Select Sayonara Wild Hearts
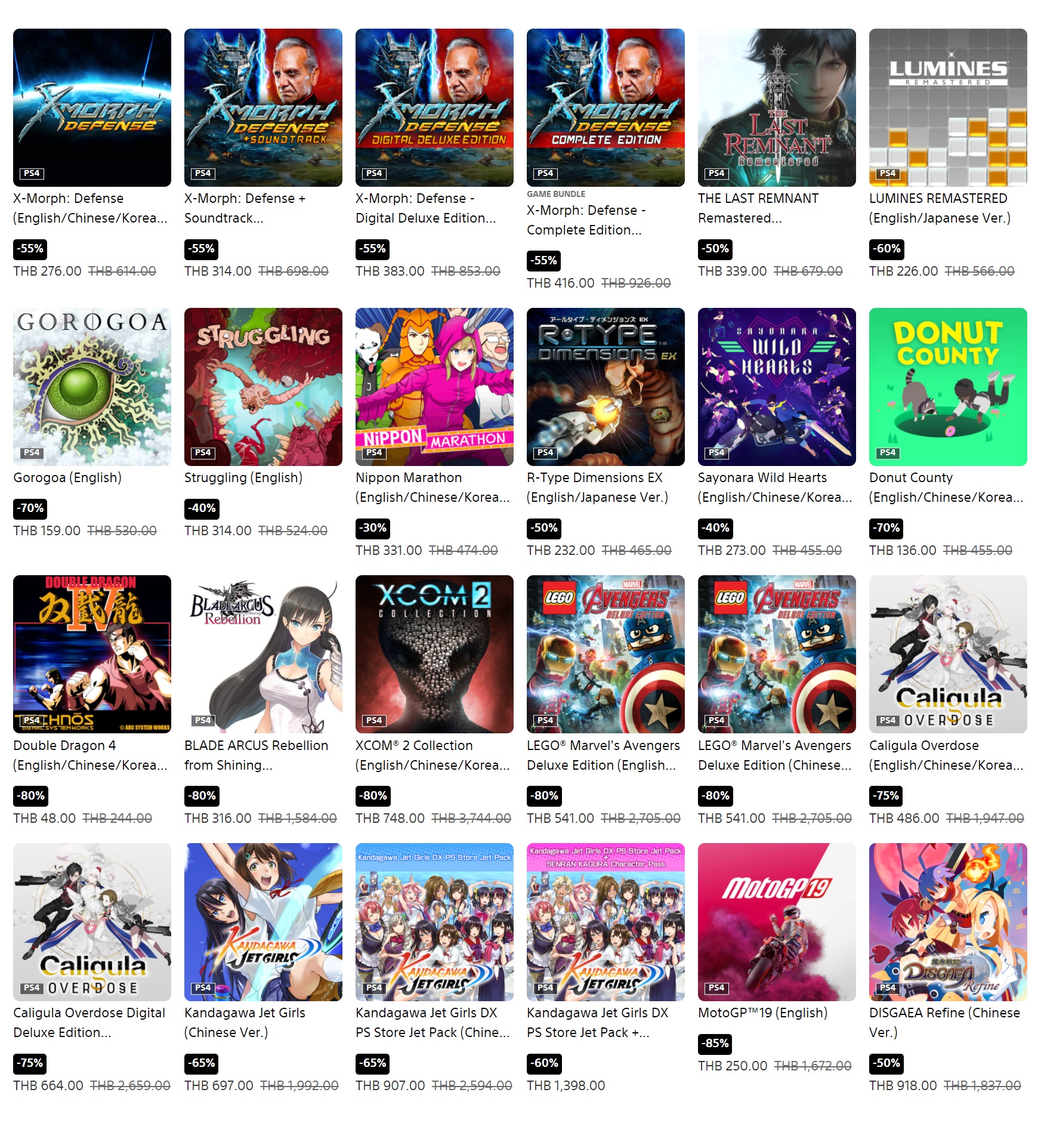This screenshot has height=1148, width=1041. [777, 387]
